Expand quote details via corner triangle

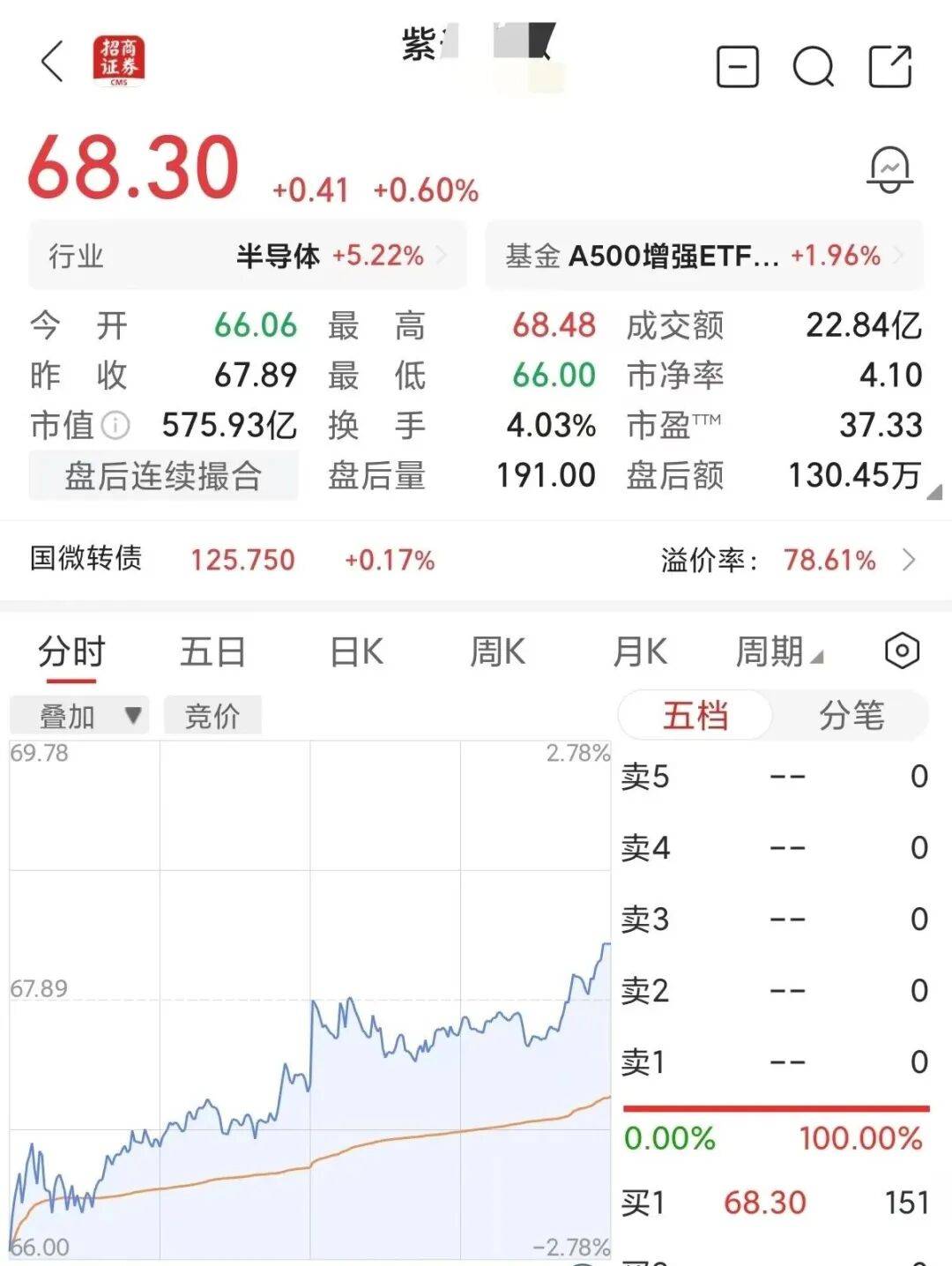934,492
